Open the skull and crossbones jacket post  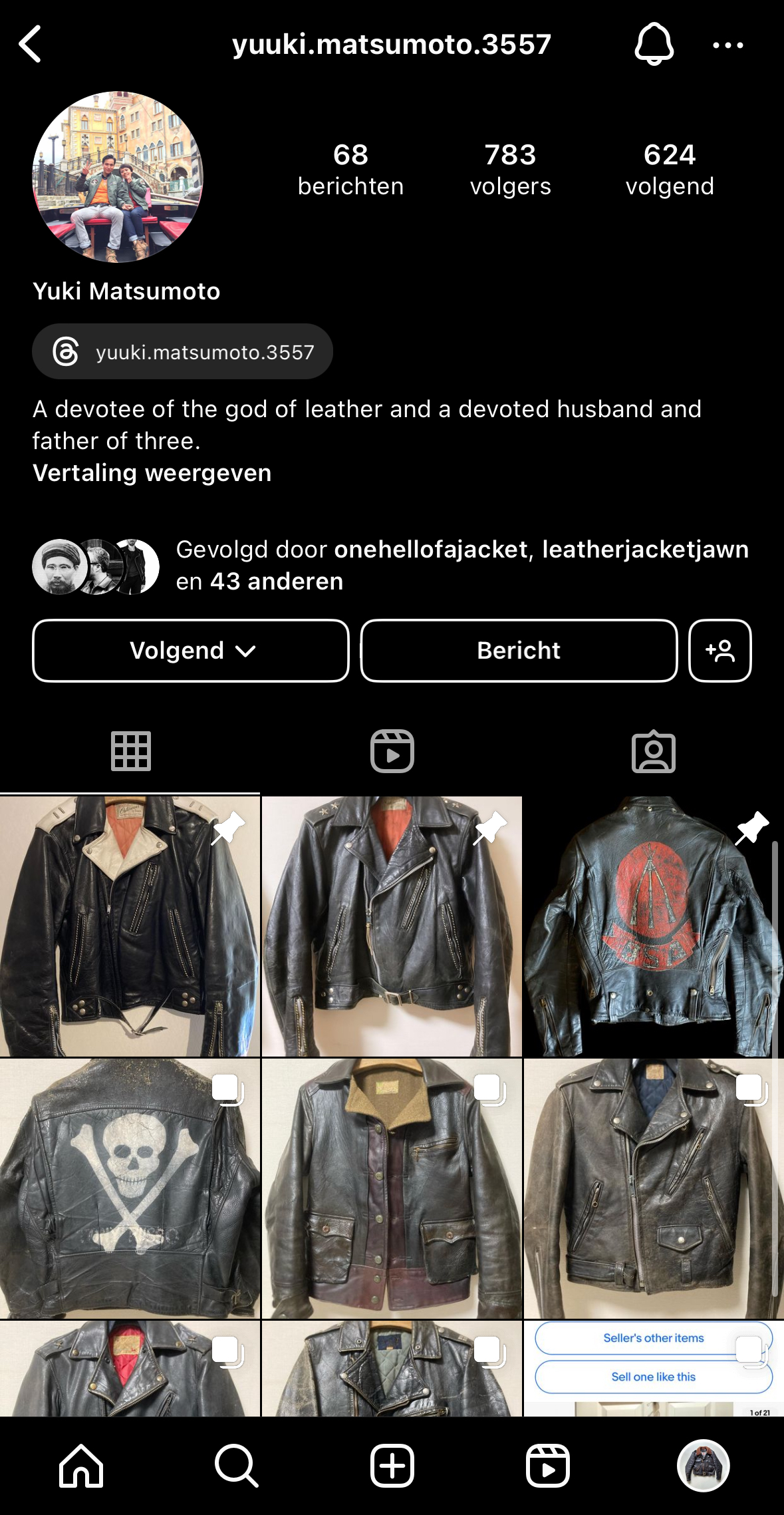pos(130,1188)
